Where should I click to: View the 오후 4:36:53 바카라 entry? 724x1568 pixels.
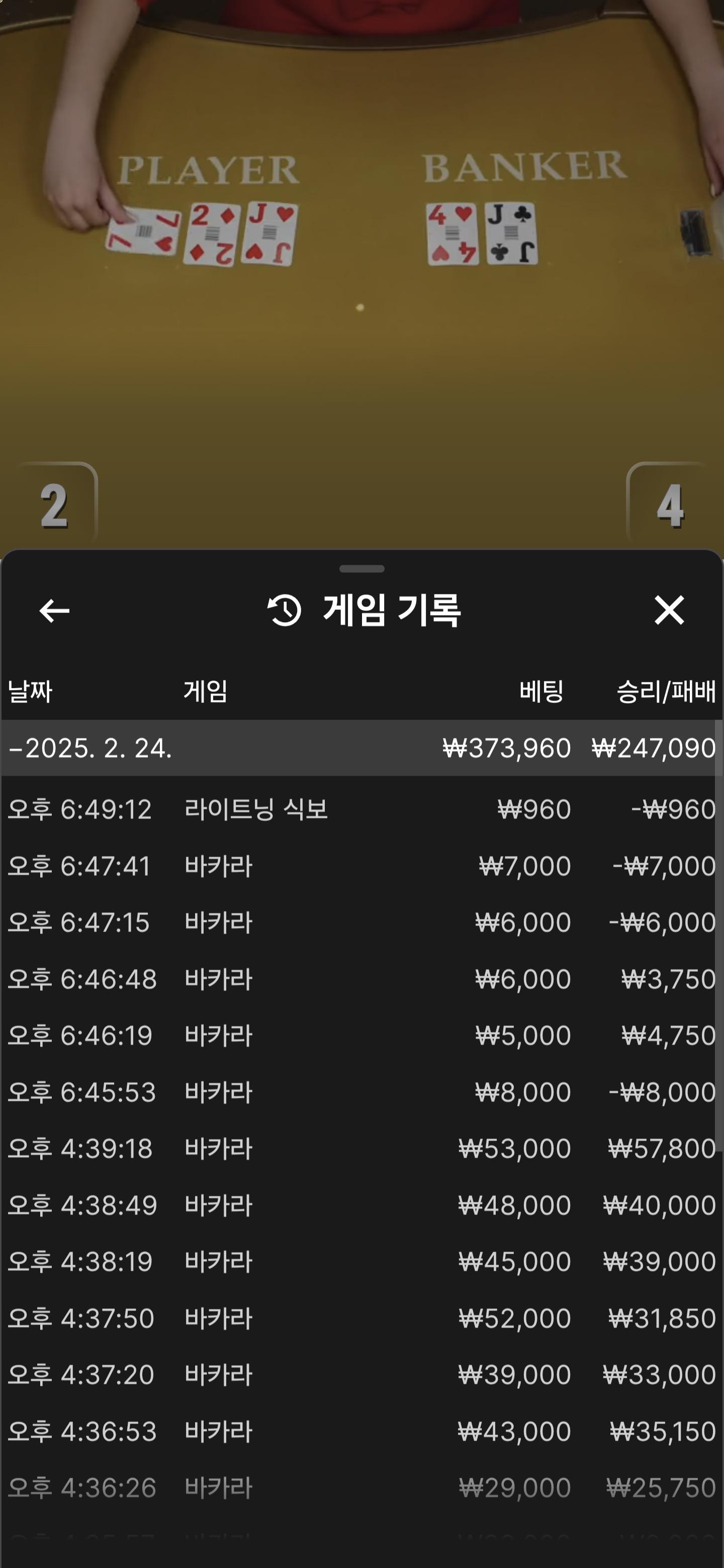pos(361,1432)
